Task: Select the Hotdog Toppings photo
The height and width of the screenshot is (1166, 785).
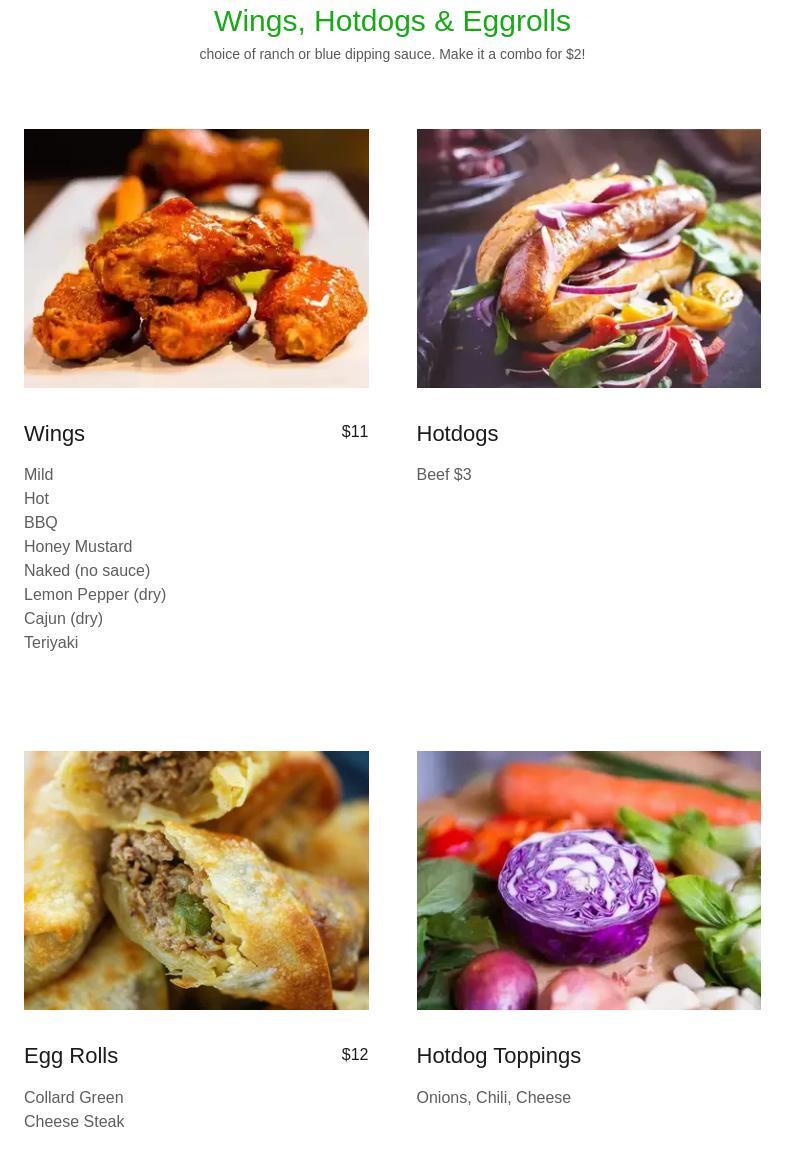Action: 588,880
